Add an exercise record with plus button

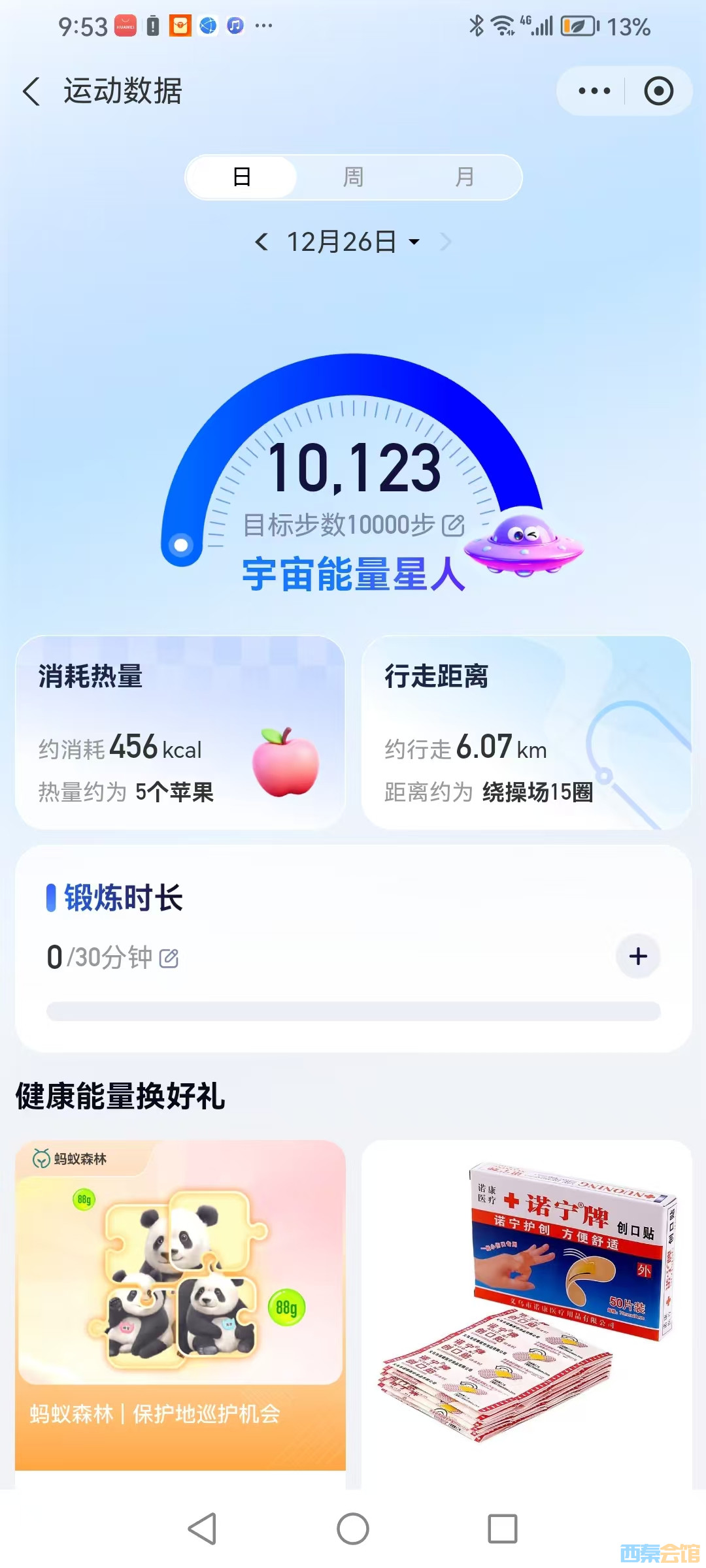(x=638, y=956)
